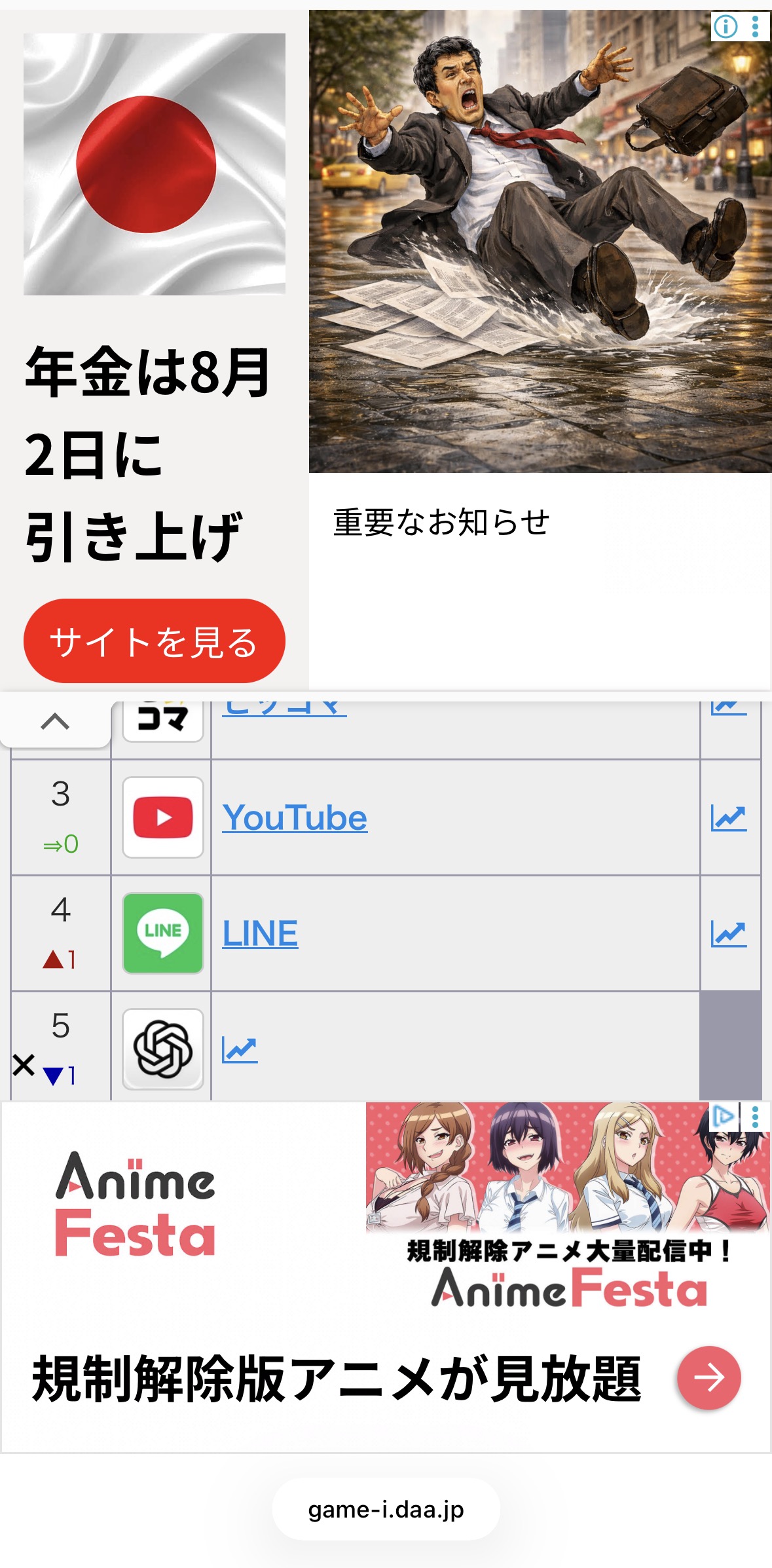View the ranking chart in the rank 5 row
The height and width of the screenshot is (1568, 772).
(x=240, y=1049)
